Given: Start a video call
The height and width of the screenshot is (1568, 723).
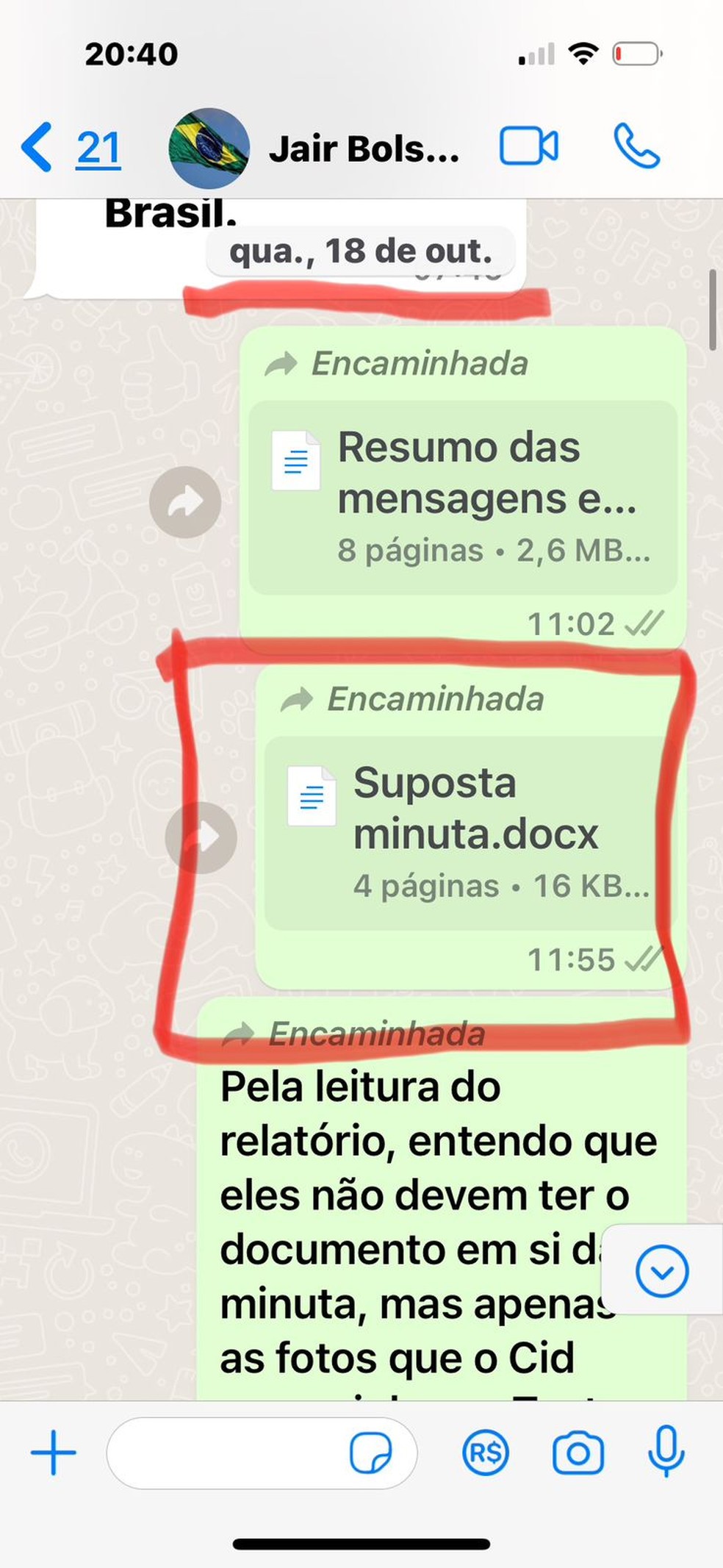Looking at the screenshot, I should coord(528,146).
